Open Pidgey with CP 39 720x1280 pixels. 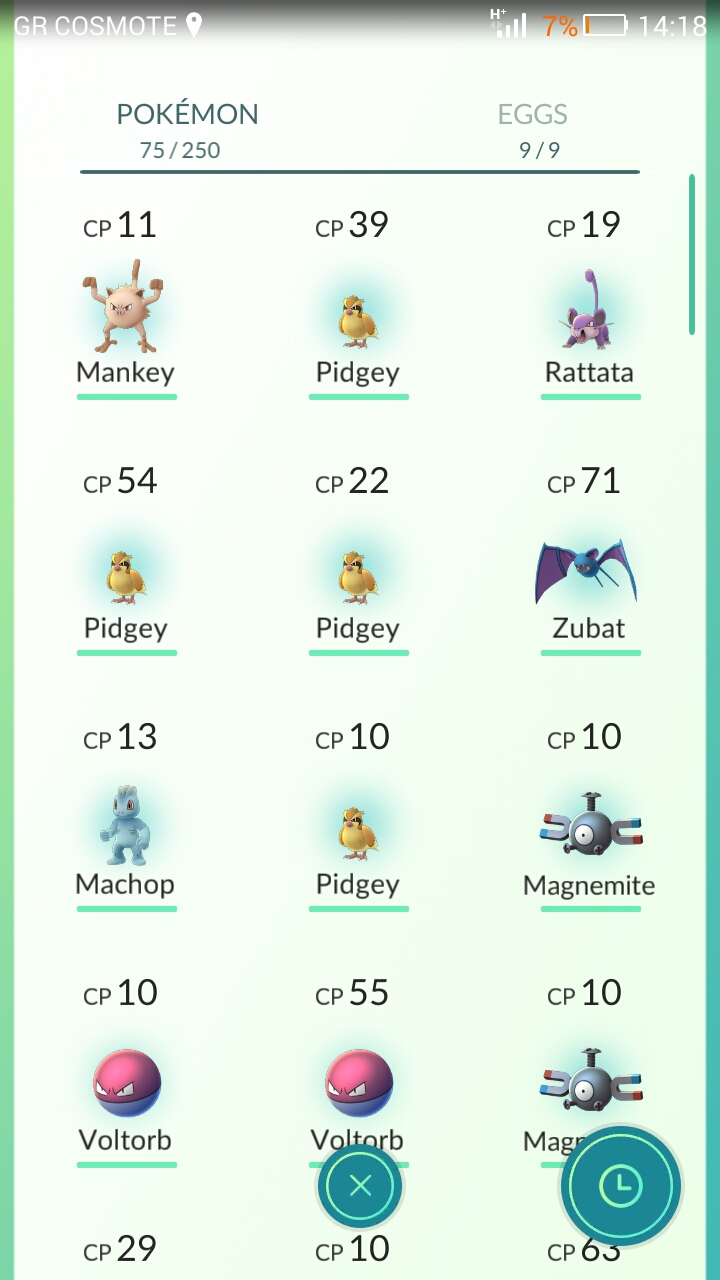(358, 304)
